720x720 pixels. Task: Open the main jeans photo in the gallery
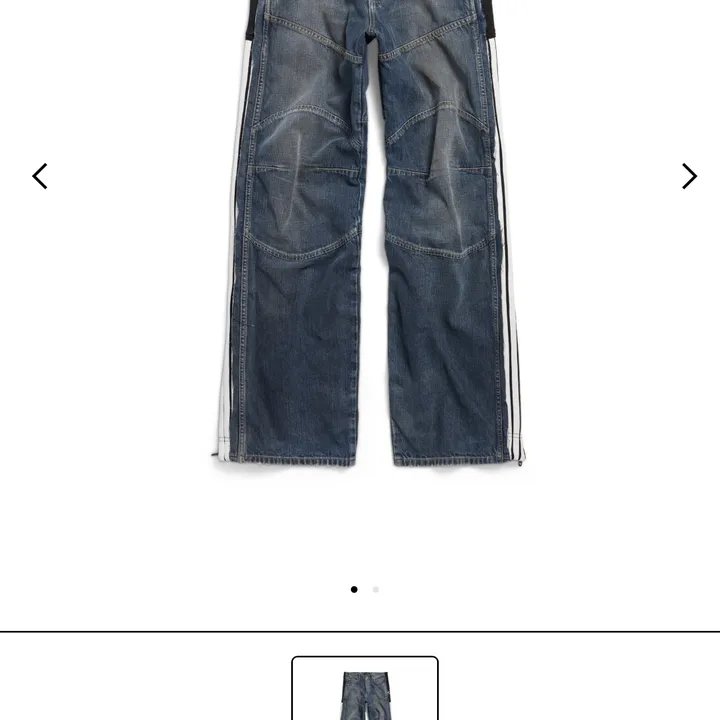[x=365, y=240]
